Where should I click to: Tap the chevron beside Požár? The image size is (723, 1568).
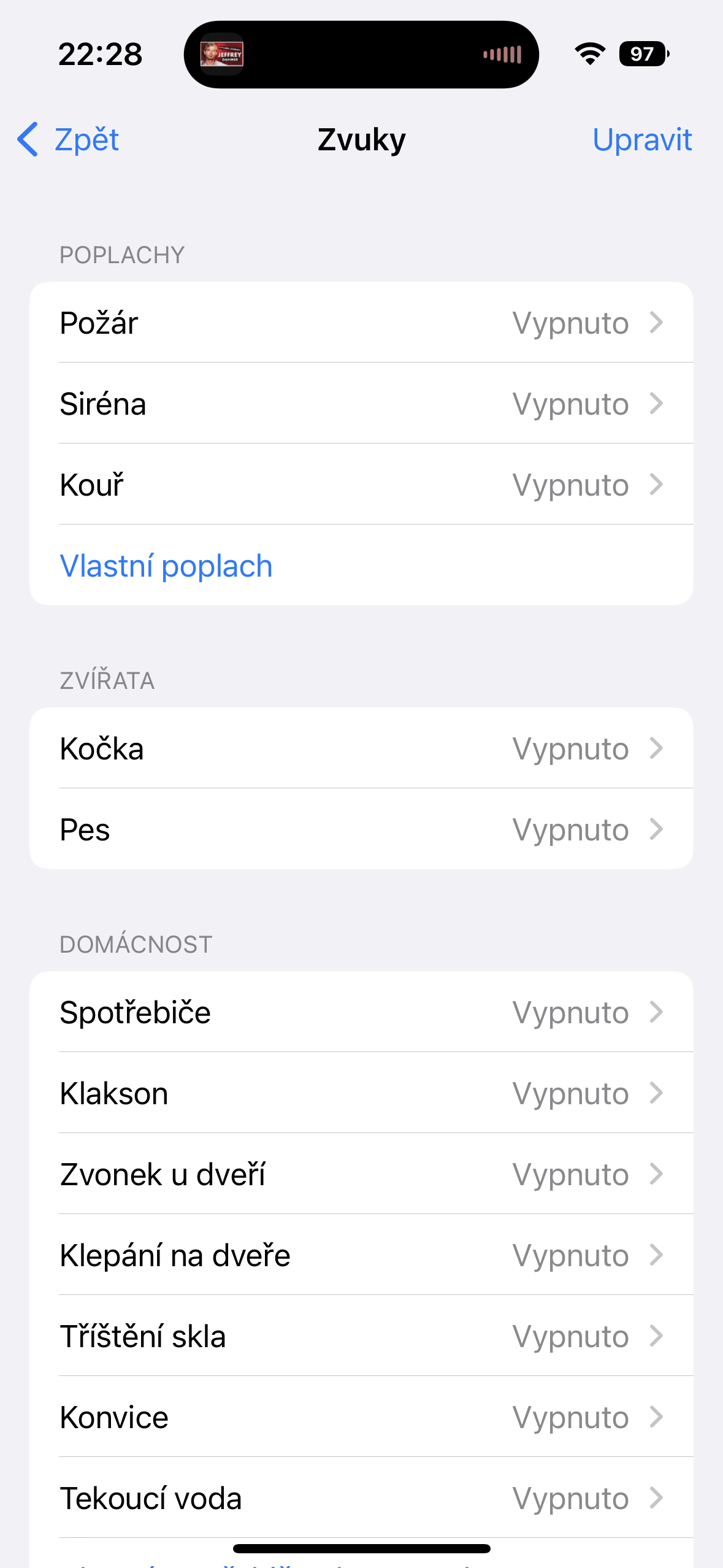click(x=656, y=323)
